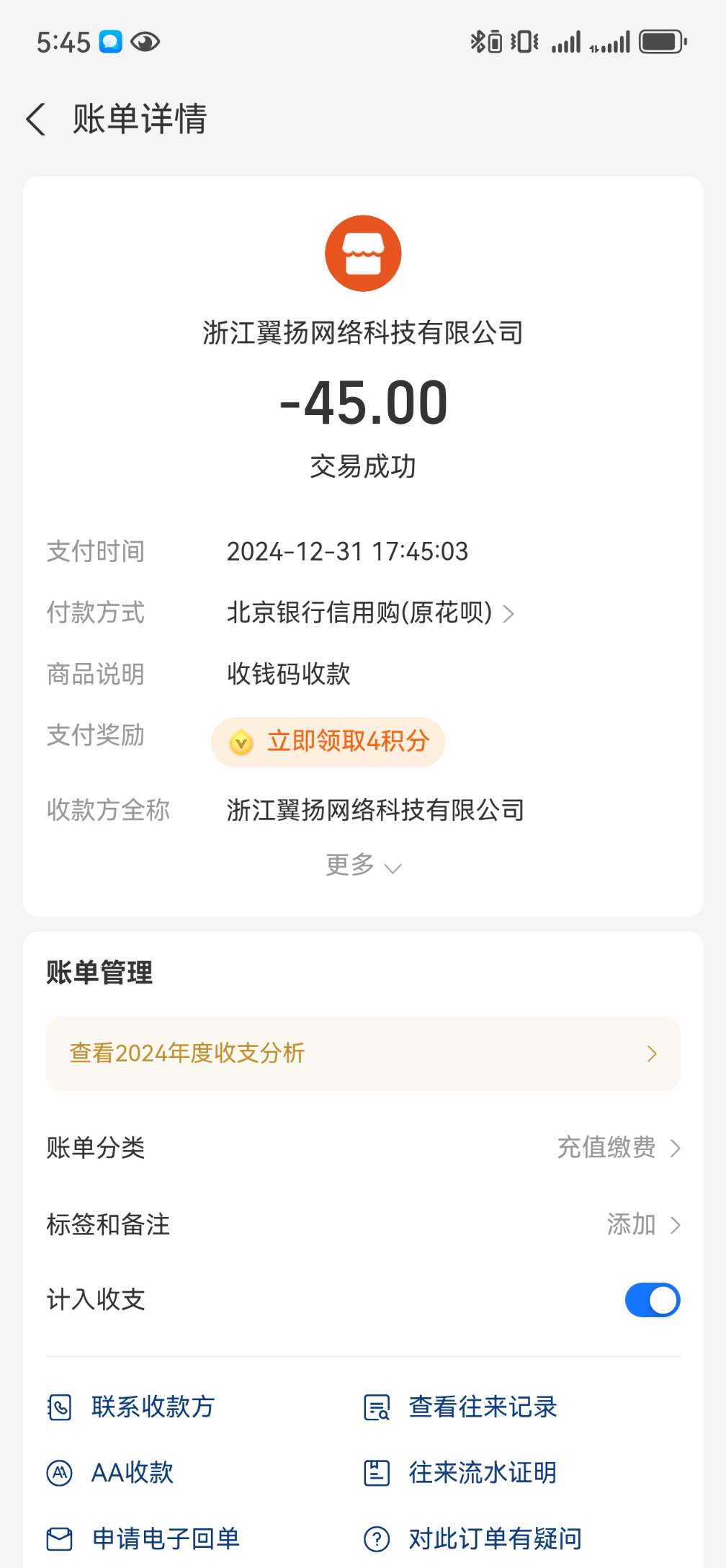Viewport: 726px width, 1568px height.
Task: Go back from 账单详情 page
Action: (x=36, y=120)
